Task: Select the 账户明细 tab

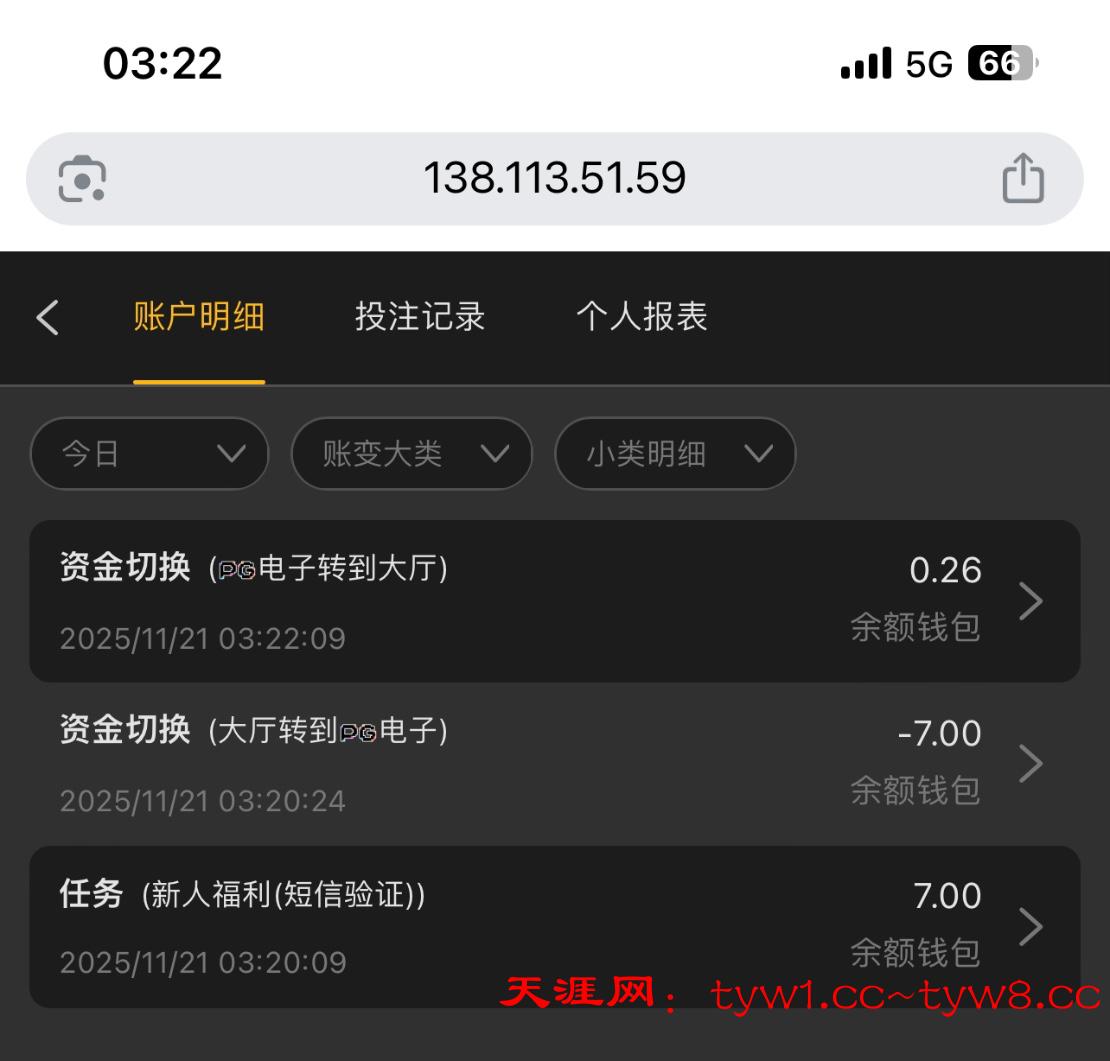Action: pyautogui.click(x=199, y=317)
